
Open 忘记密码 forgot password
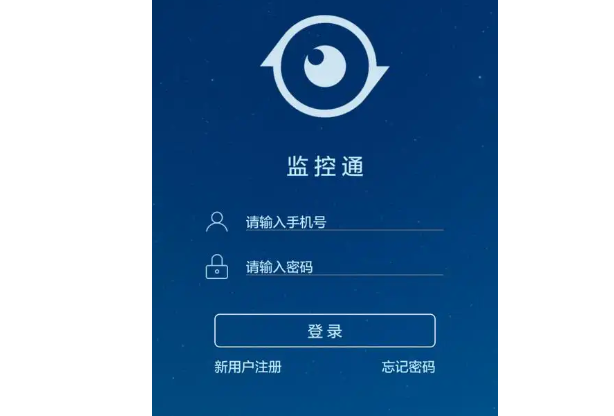[408, 367]
